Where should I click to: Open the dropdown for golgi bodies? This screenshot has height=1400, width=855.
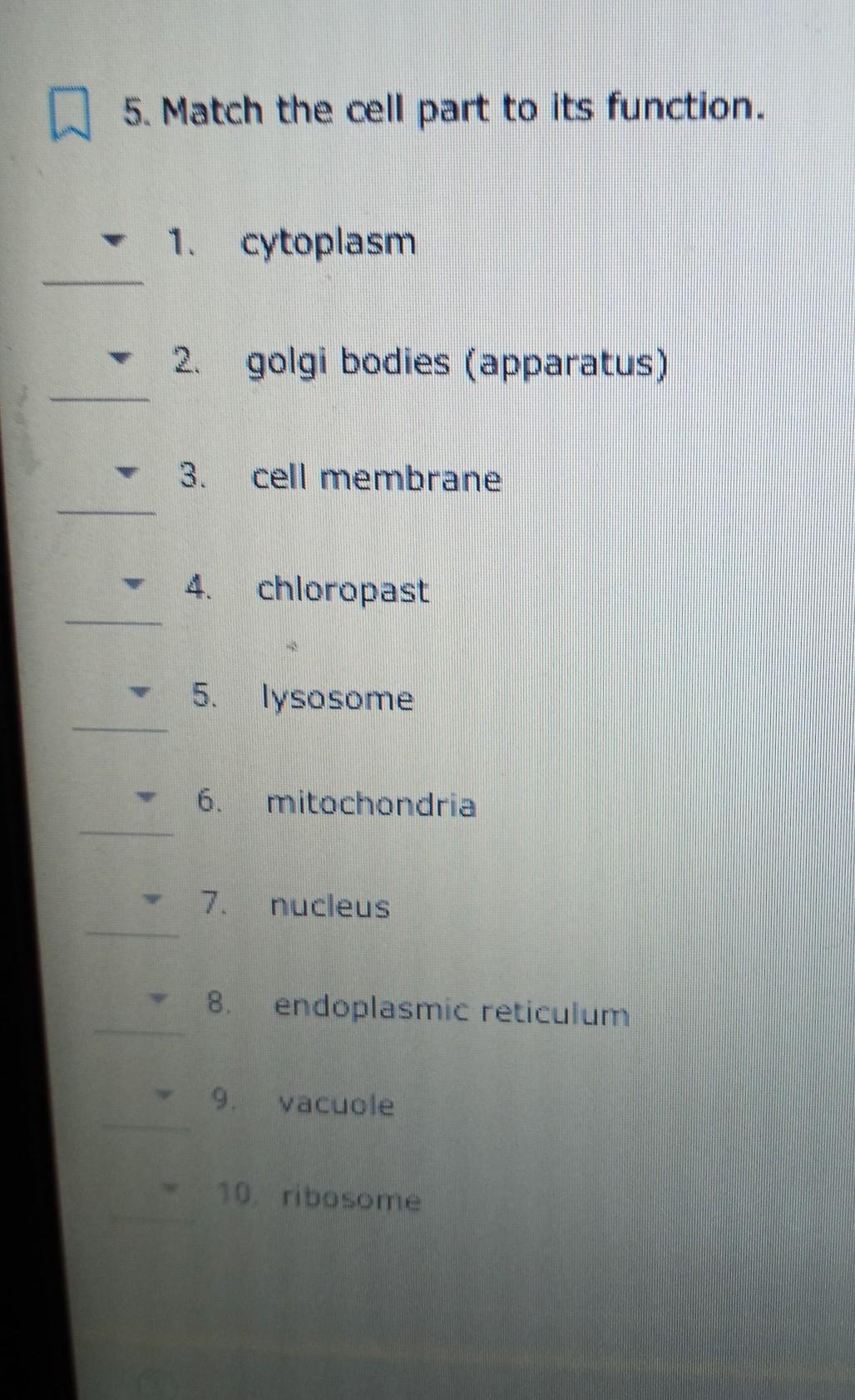(100, 378)
